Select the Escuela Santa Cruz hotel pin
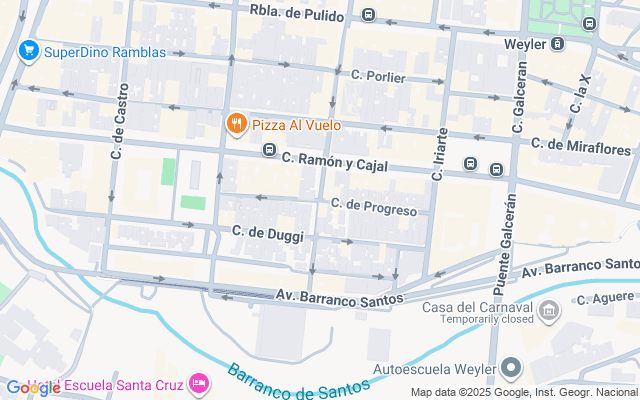The width and height of the screenshot is (640, 400). click(x=198, y=385)
